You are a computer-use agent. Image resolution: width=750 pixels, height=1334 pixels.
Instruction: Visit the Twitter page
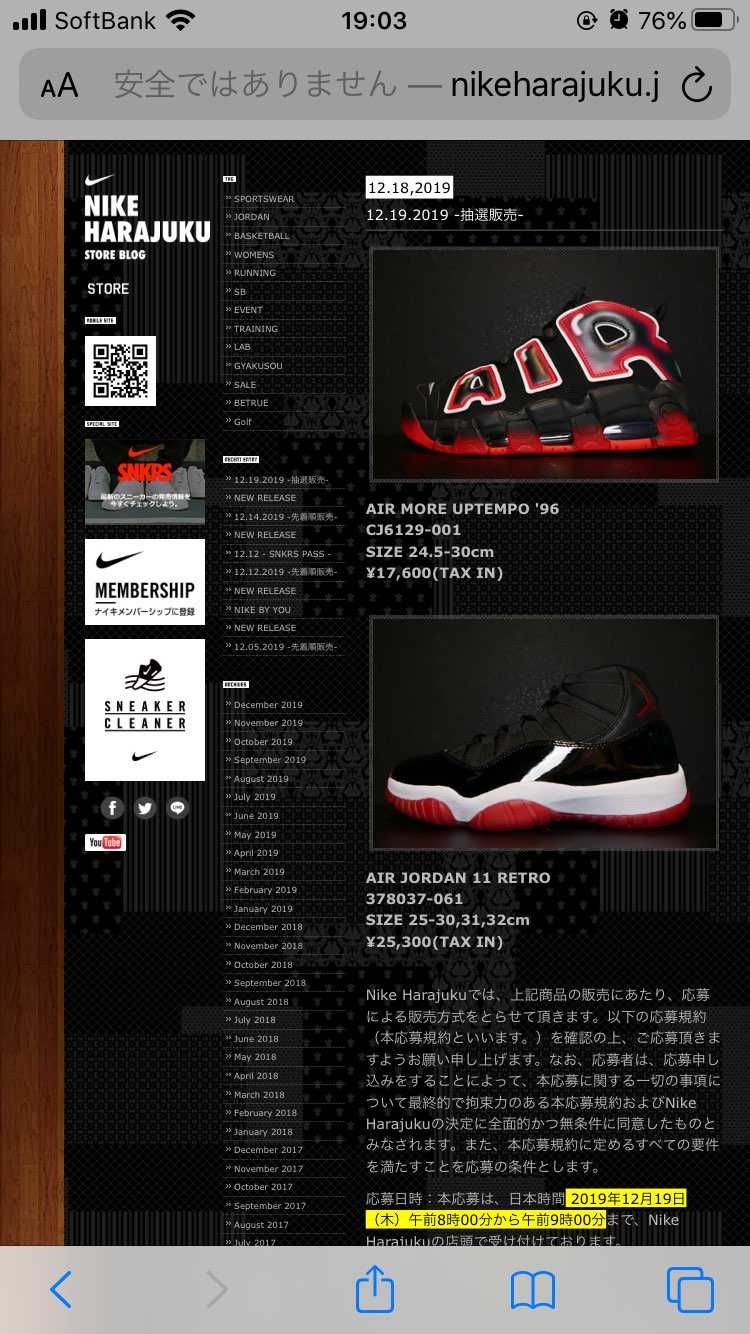click(145, 808)
